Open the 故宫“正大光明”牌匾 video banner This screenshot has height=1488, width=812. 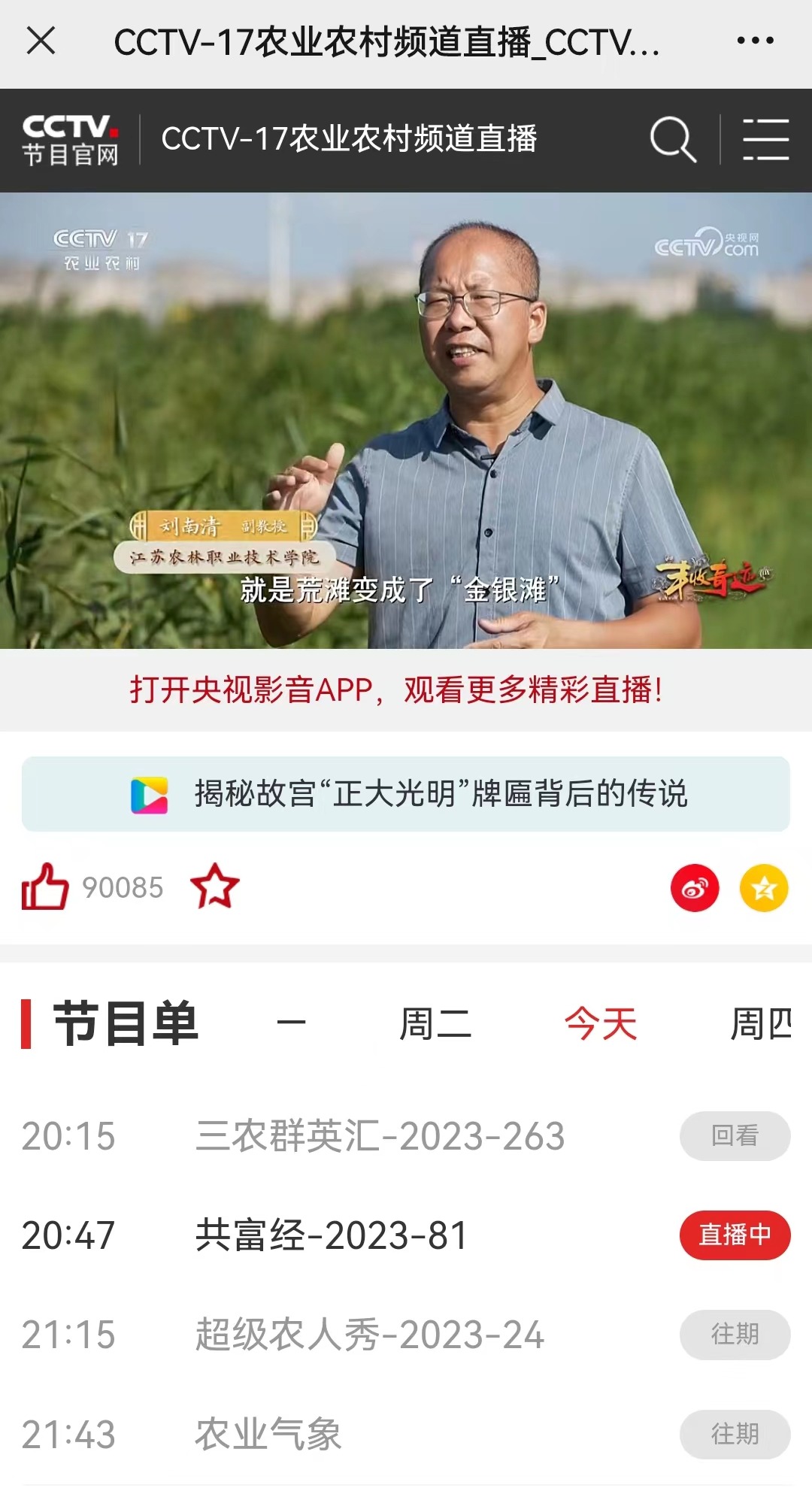coord(406,794)
